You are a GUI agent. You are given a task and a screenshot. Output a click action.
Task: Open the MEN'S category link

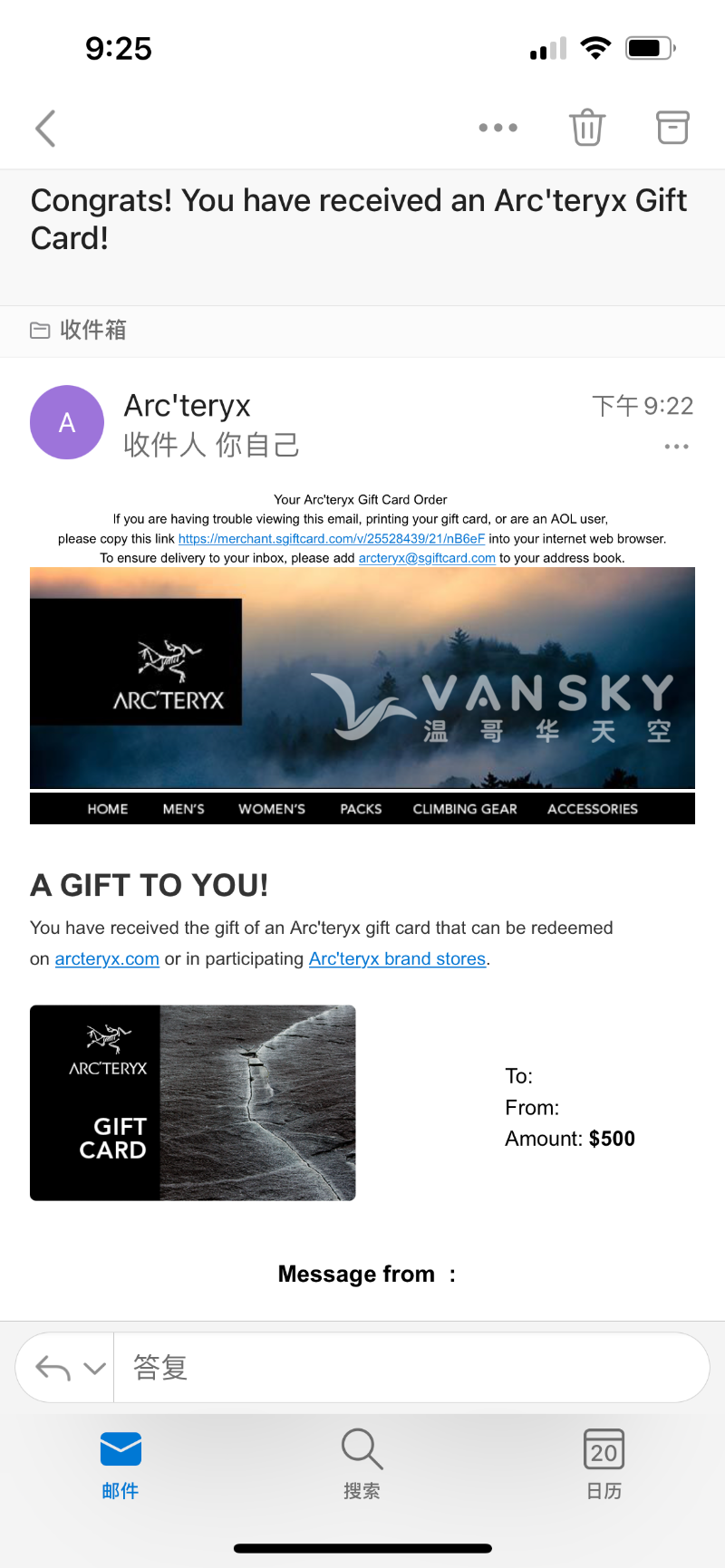[x=184, y=809]
